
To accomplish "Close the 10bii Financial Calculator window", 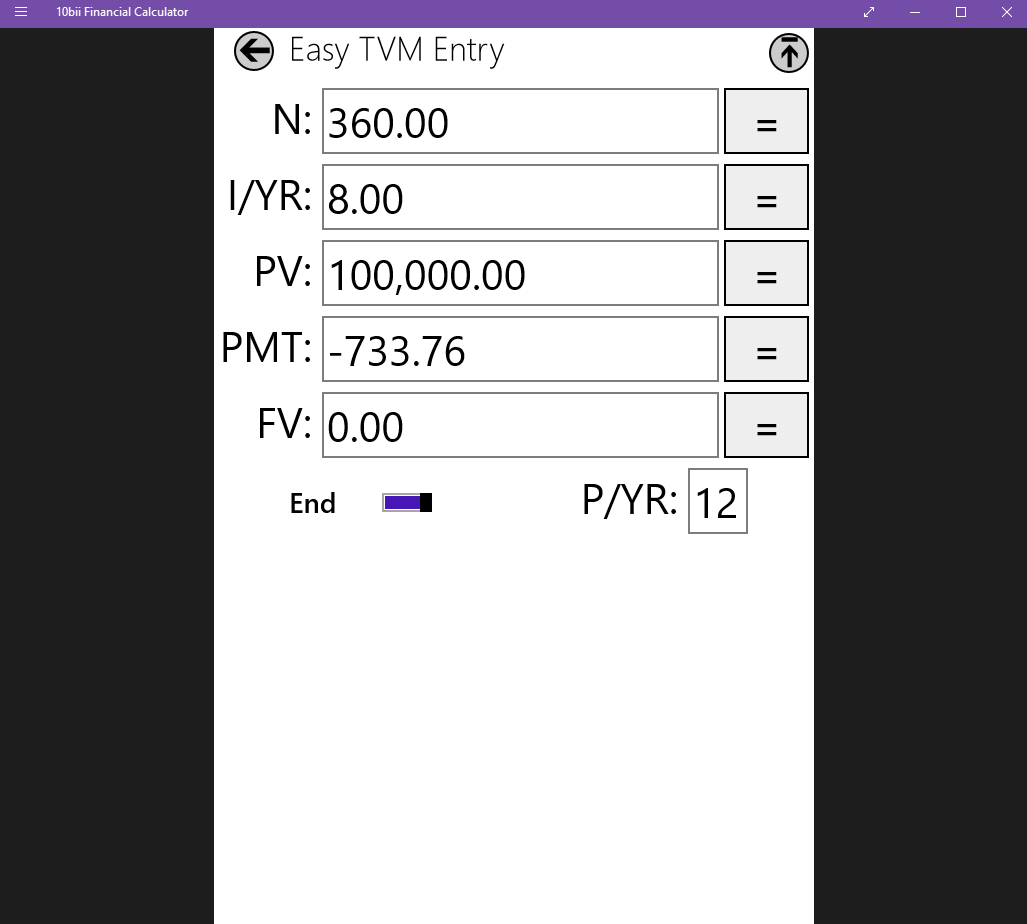I will (1007, 12).
